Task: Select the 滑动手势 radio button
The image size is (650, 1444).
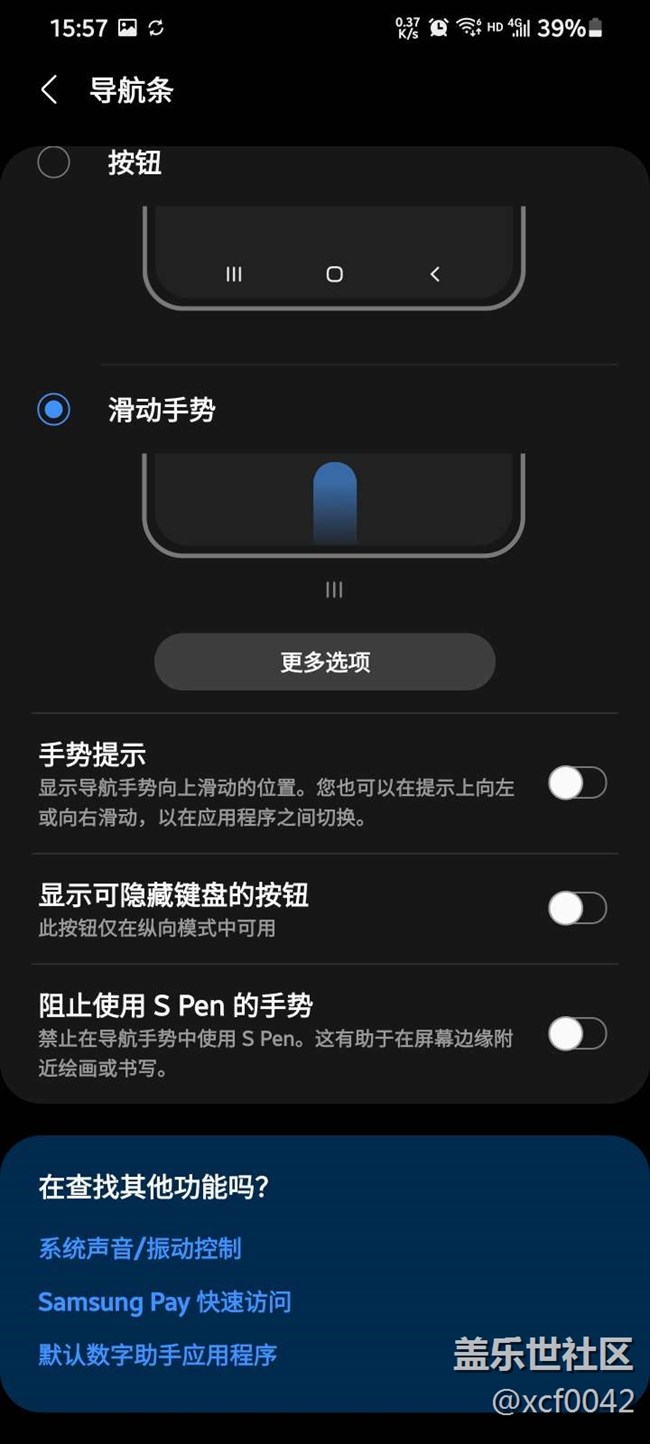Action: click(x=54, y=409)
